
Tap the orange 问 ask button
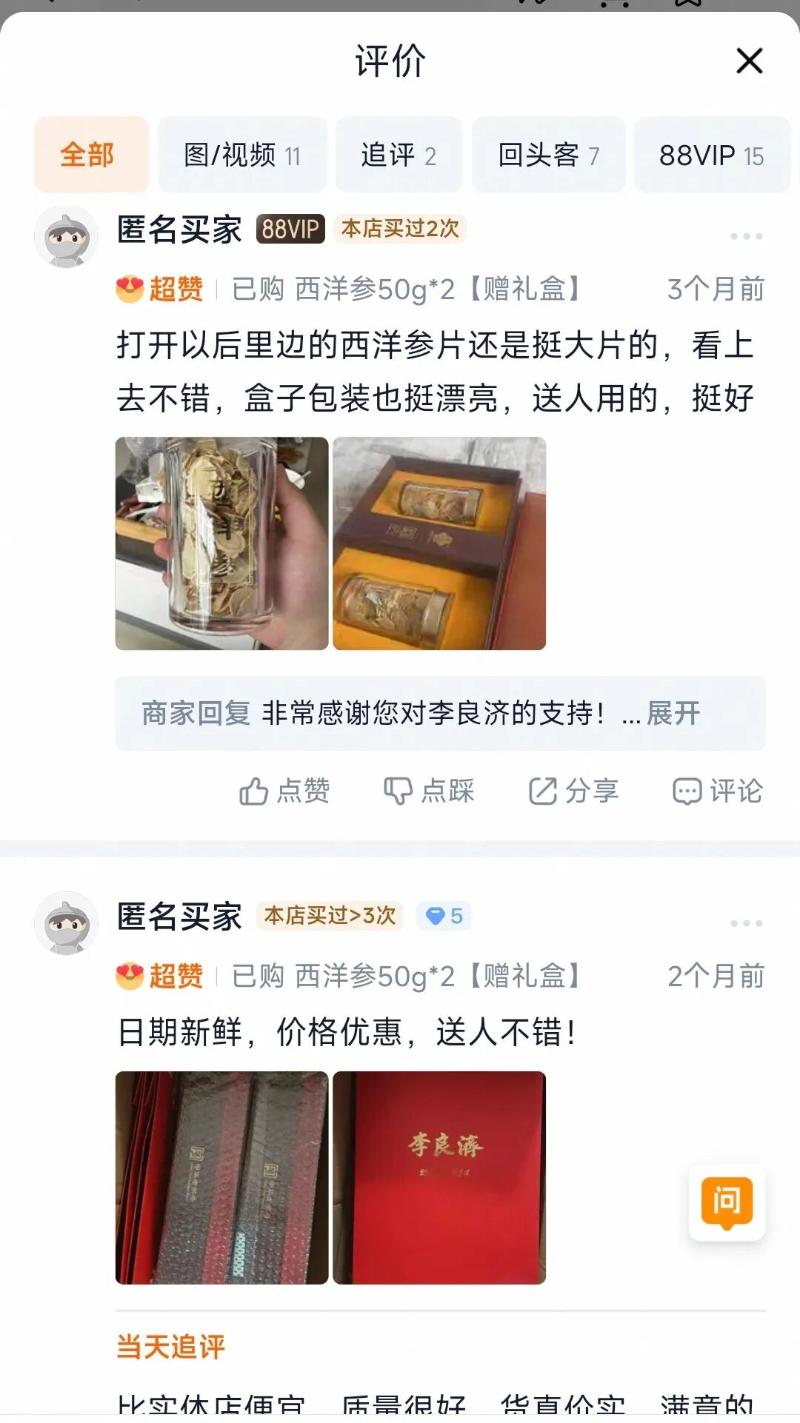click(x=727, y=1202)
